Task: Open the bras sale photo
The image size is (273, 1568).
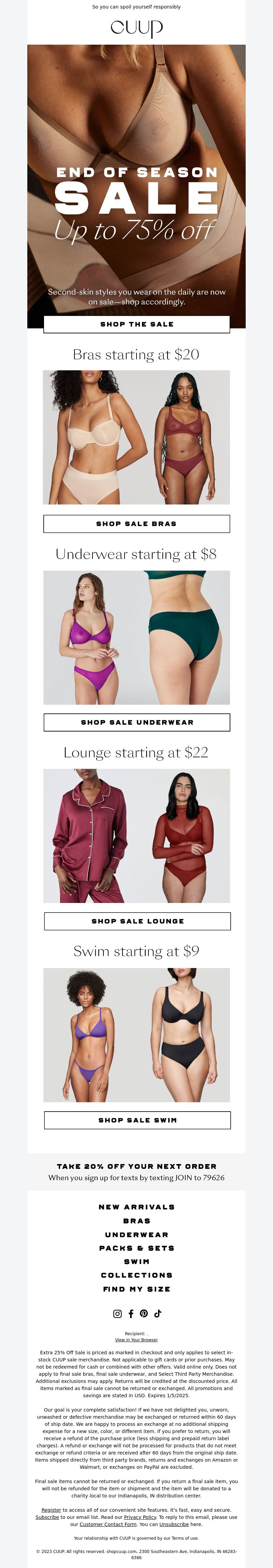Action: pos(136,437)
